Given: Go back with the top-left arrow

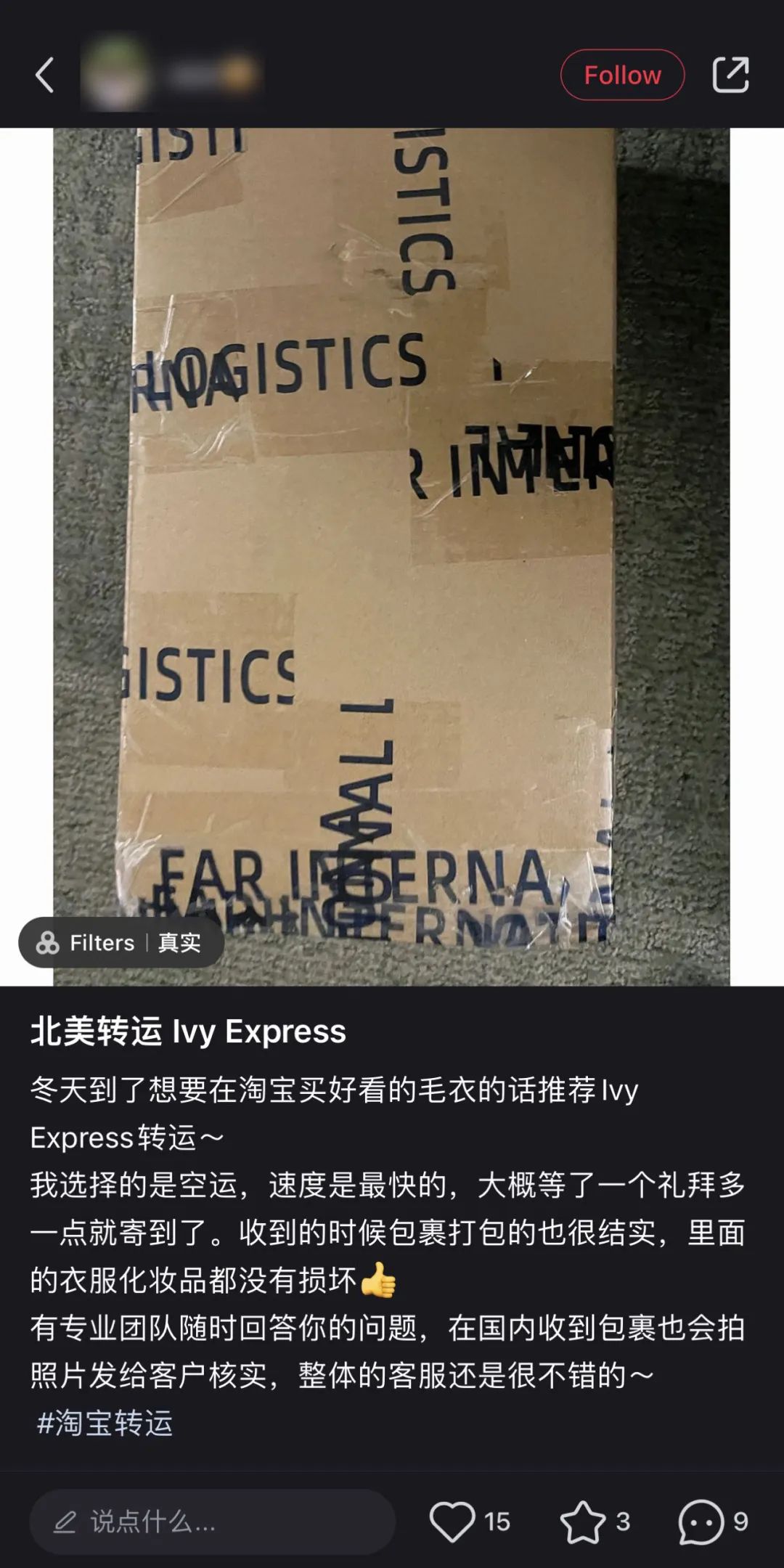Looking at the screenshot, I should tap(45, 75).
